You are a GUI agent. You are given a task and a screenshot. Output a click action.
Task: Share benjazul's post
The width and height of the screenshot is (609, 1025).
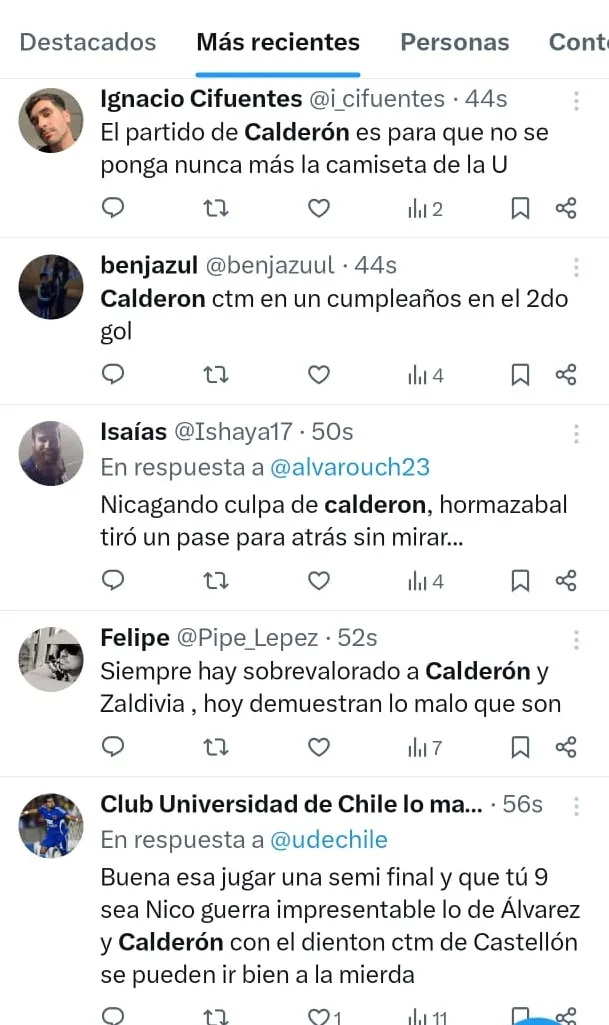[x=565, y=374]
